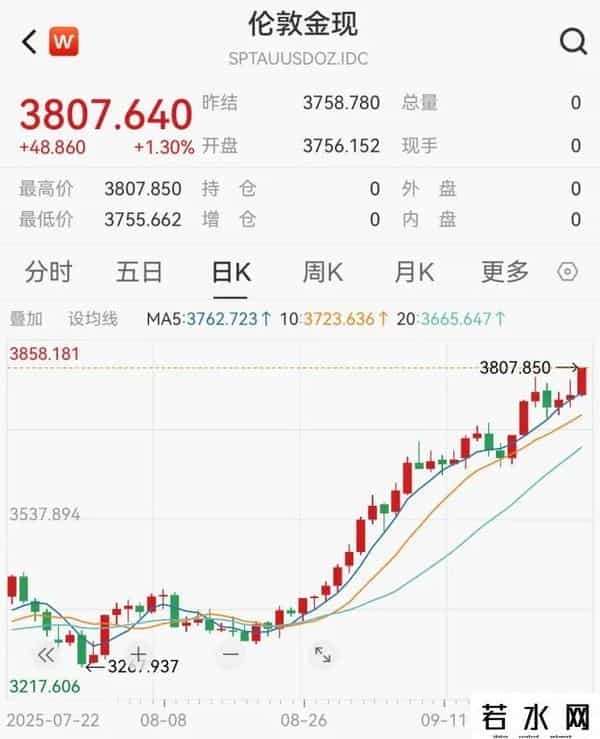This screenshot has height=739, width=600.
Task: Expand the 更多 chart period options
Action: [505, 271]
